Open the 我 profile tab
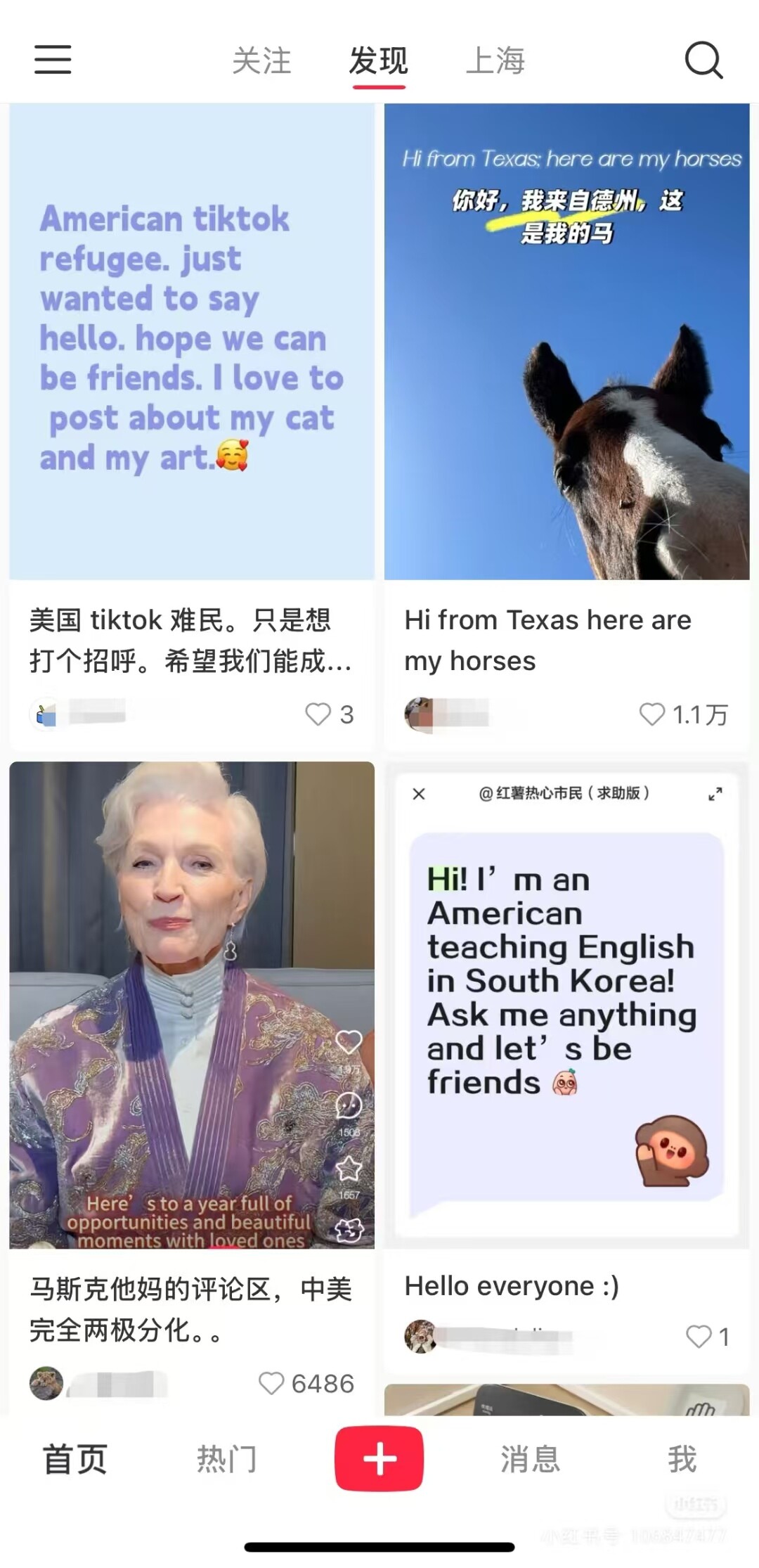This screenshot has width=759, height=1568. click(x=682, y=1459)
